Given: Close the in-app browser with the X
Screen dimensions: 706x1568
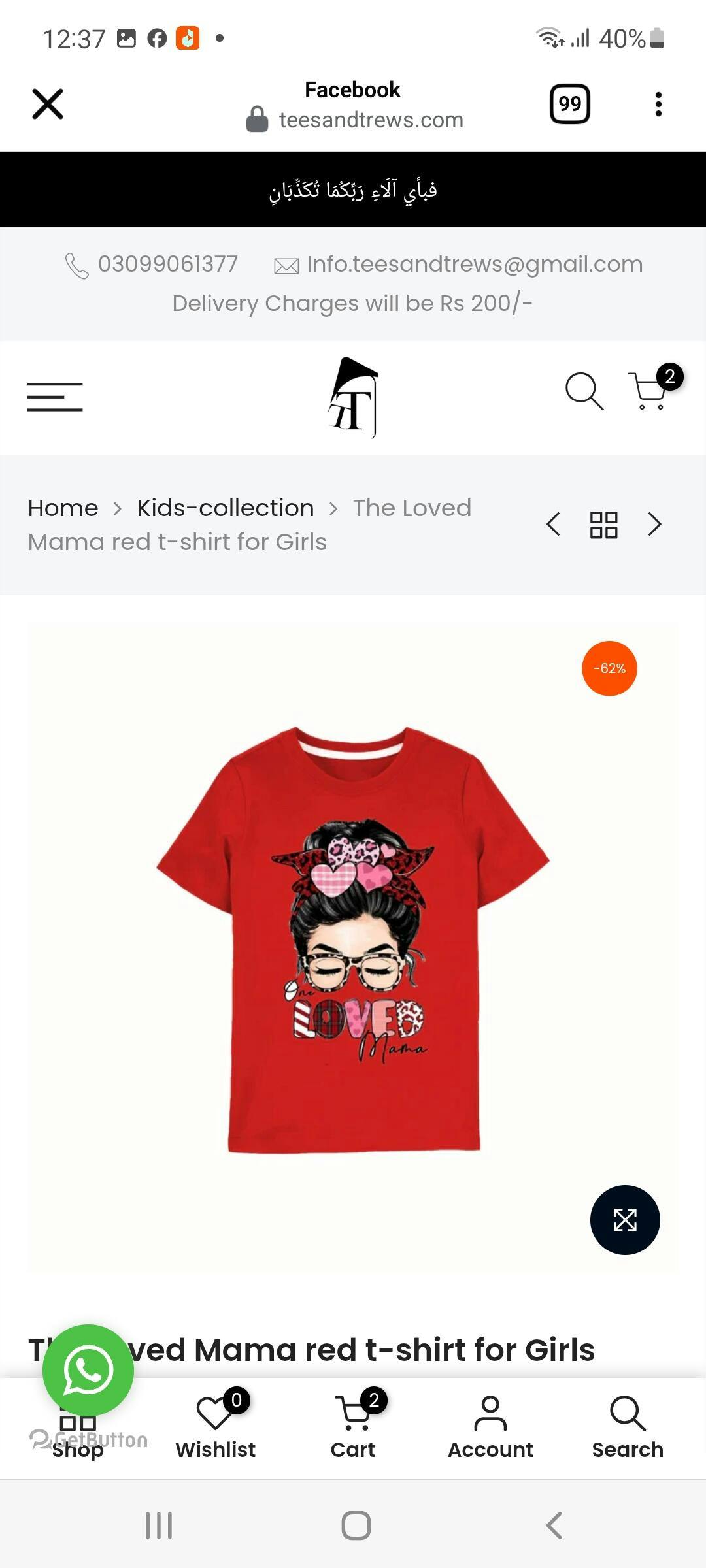Looking at the screenshot, I should click(x=48, y=104).
